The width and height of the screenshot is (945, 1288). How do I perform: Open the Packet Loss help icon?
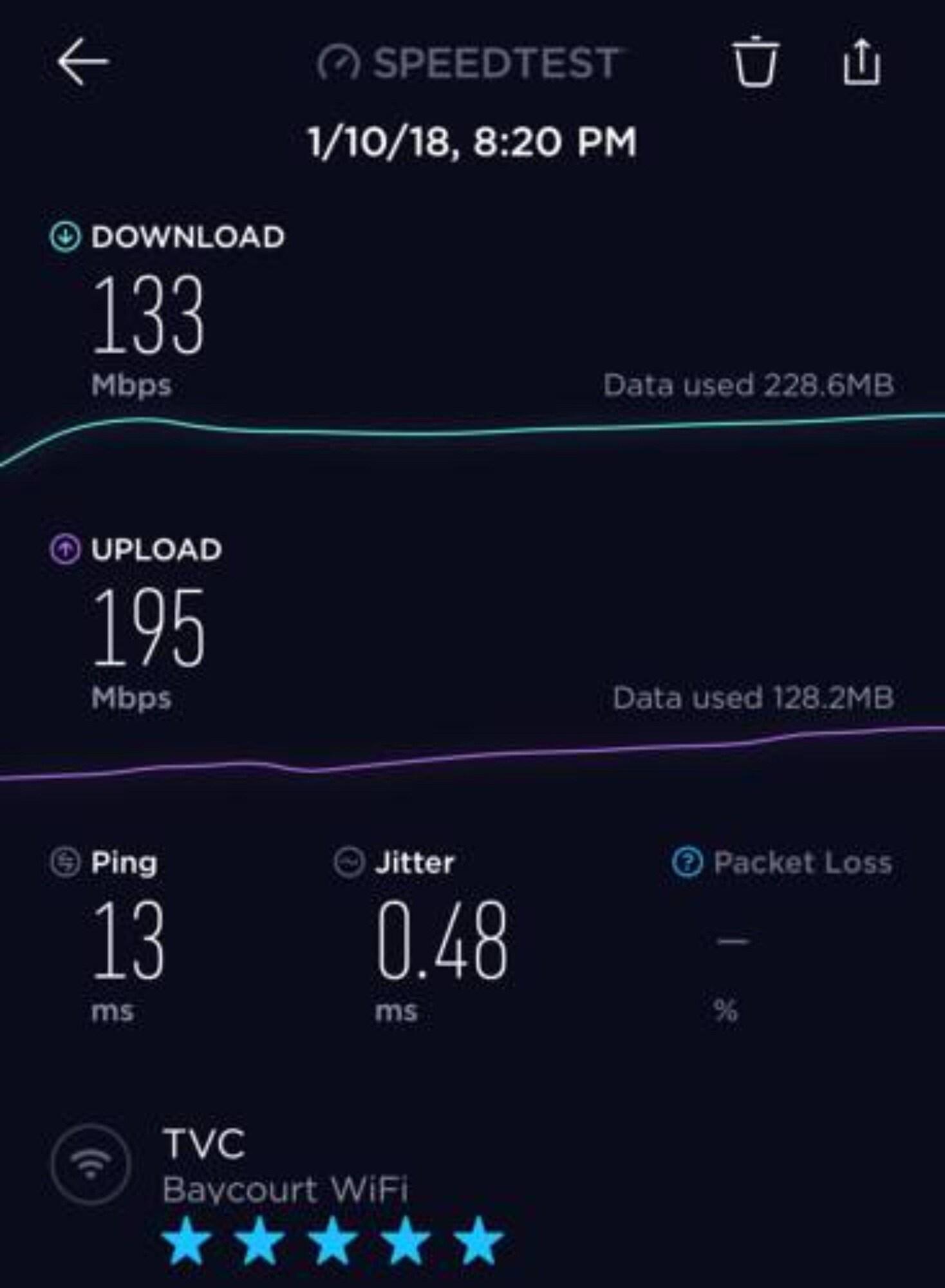point(687,862)
